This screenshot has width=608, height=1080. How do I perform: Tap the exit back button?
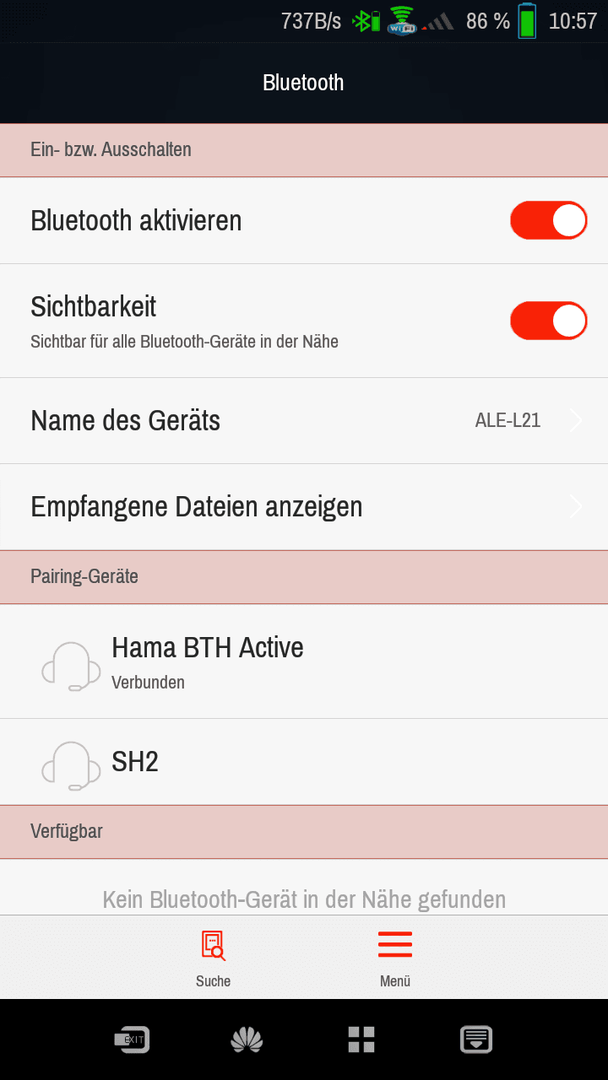[x=132, y=1039]
